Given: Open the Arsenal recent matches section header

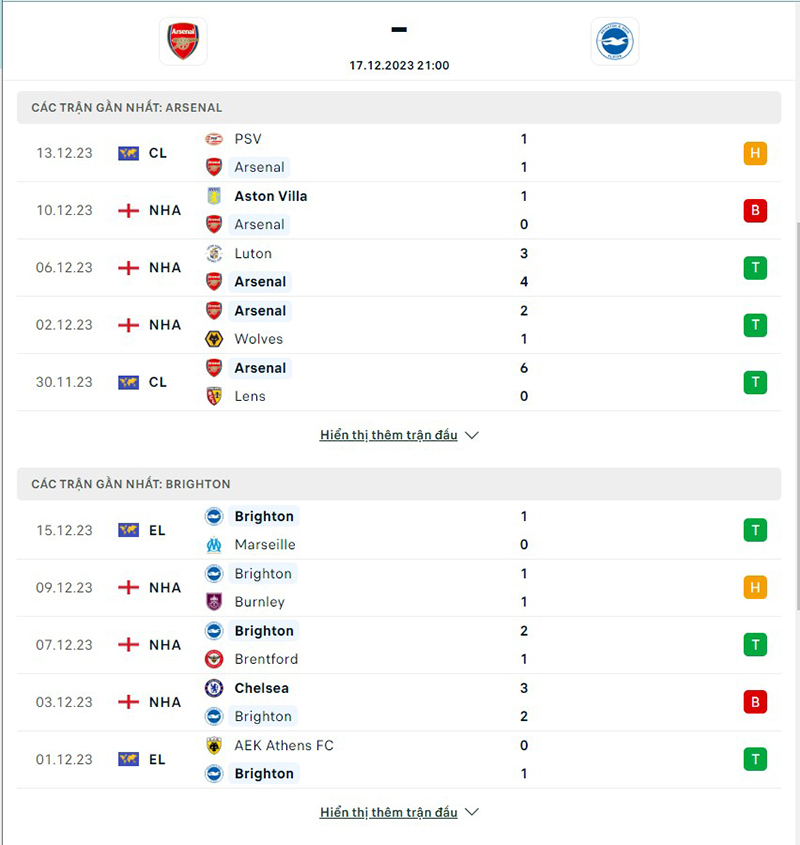Looking at the screenshot, I should coord(400,107).
